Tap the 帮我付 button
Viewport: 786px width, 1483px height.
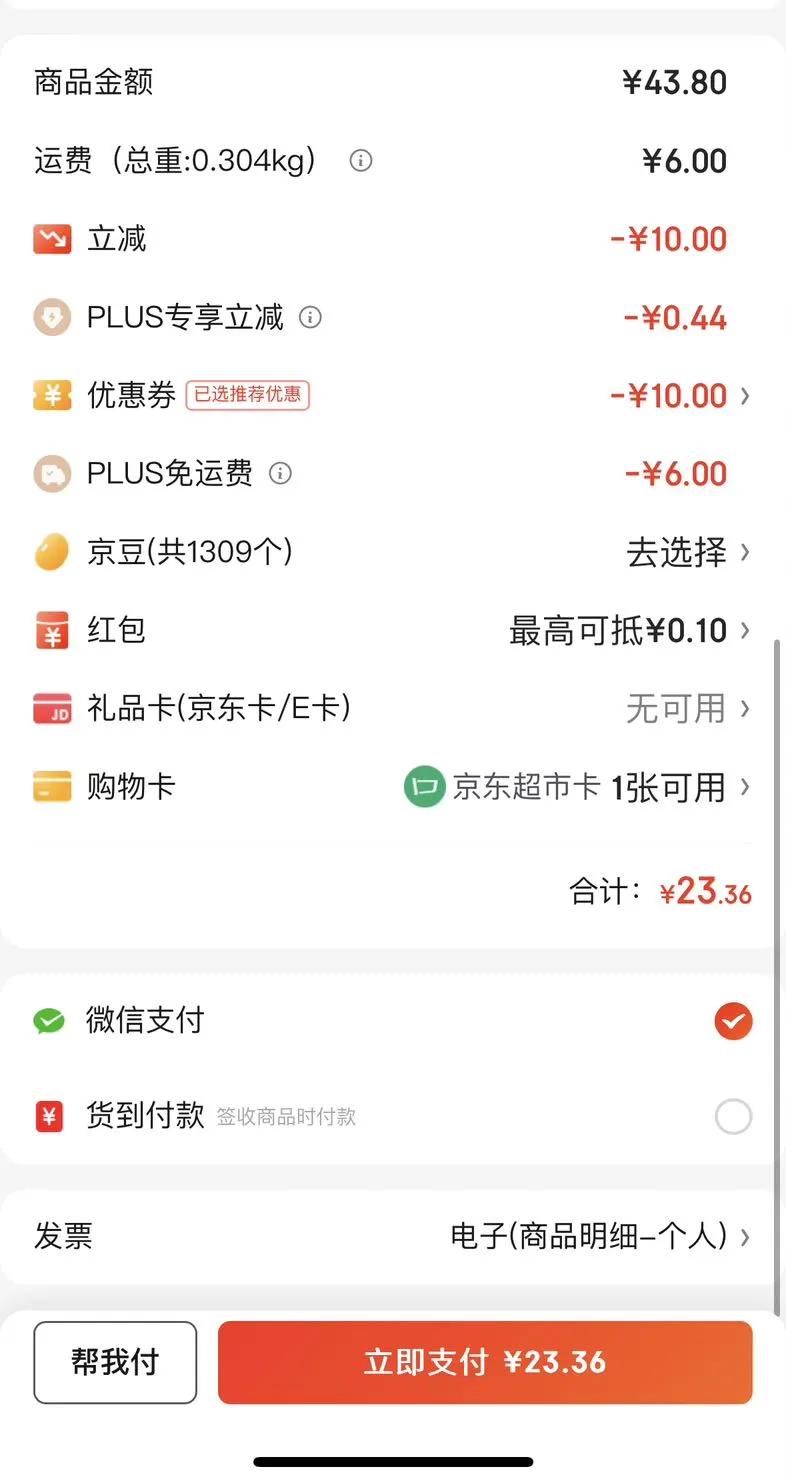click(x=115, y=1362)
